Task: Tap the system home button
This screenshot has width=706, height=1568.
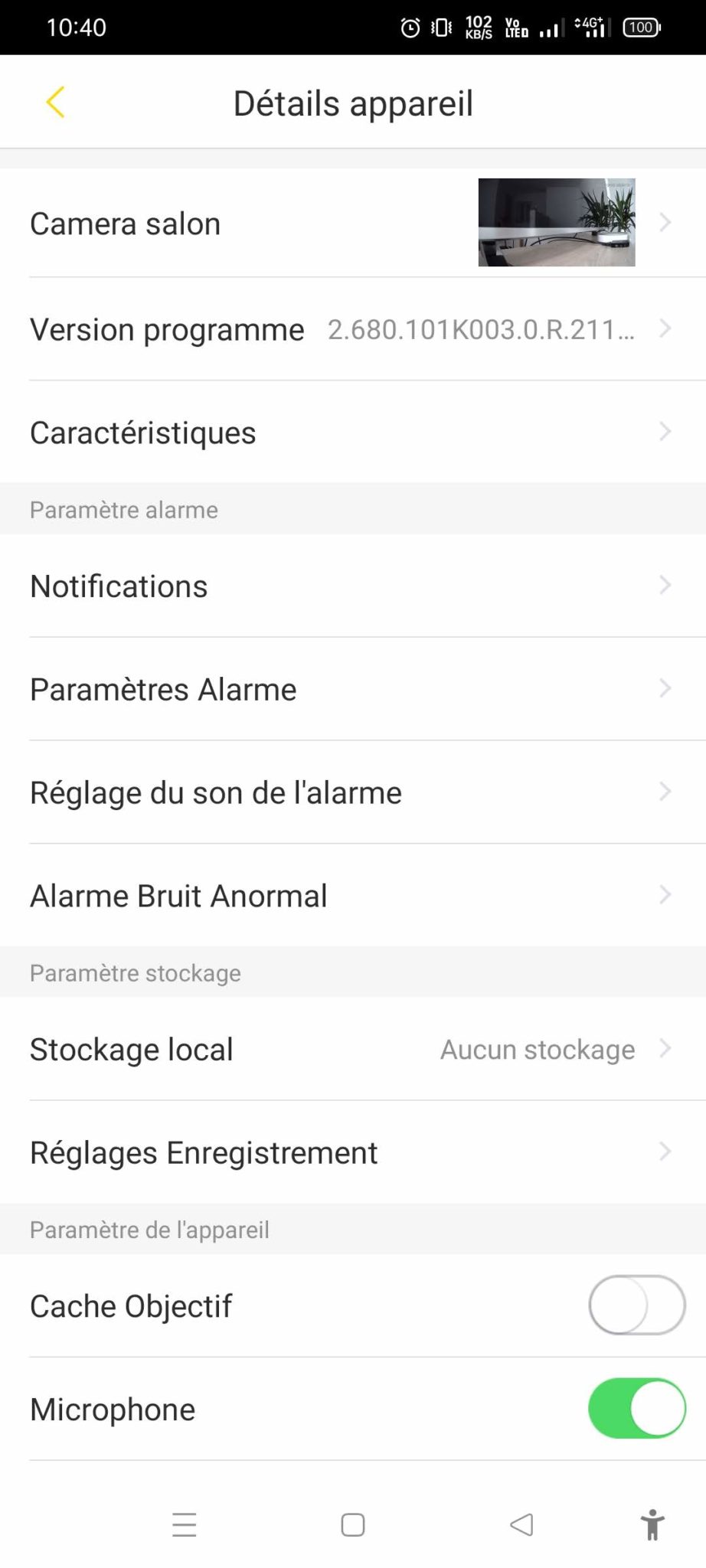Action: pyautogui.click(x=353, y=1524)
